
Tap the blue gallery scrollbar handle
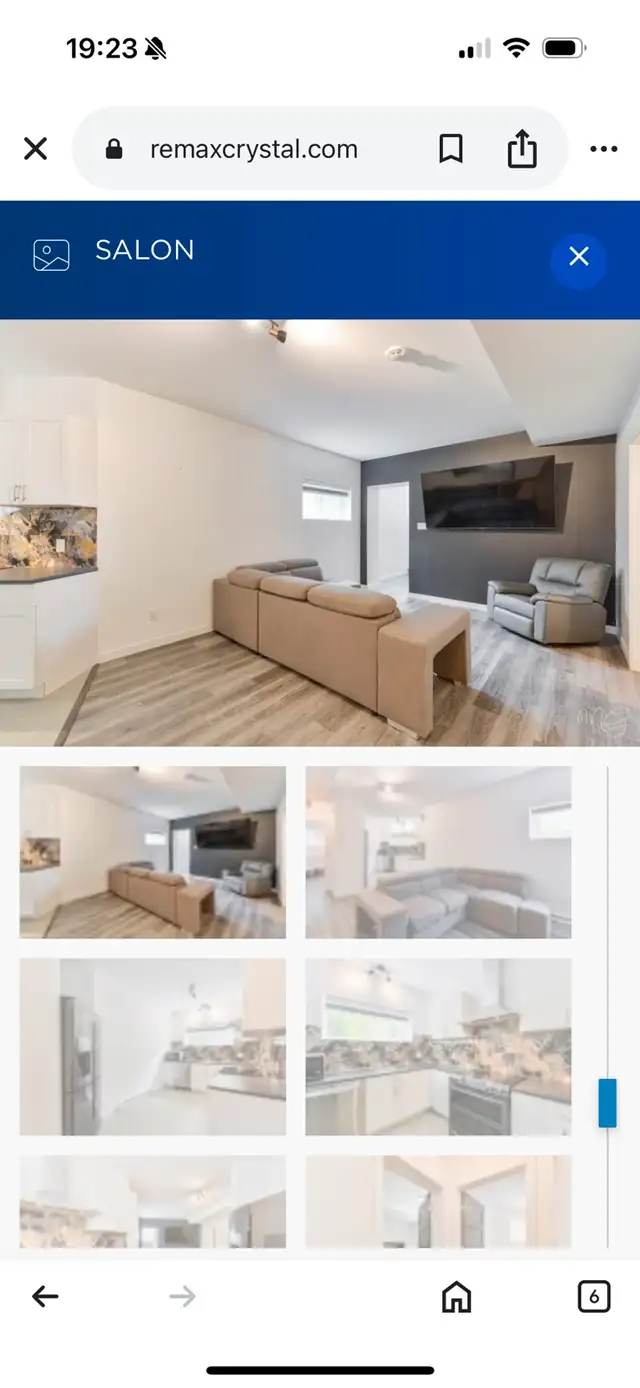click(x=607, y=1103)
